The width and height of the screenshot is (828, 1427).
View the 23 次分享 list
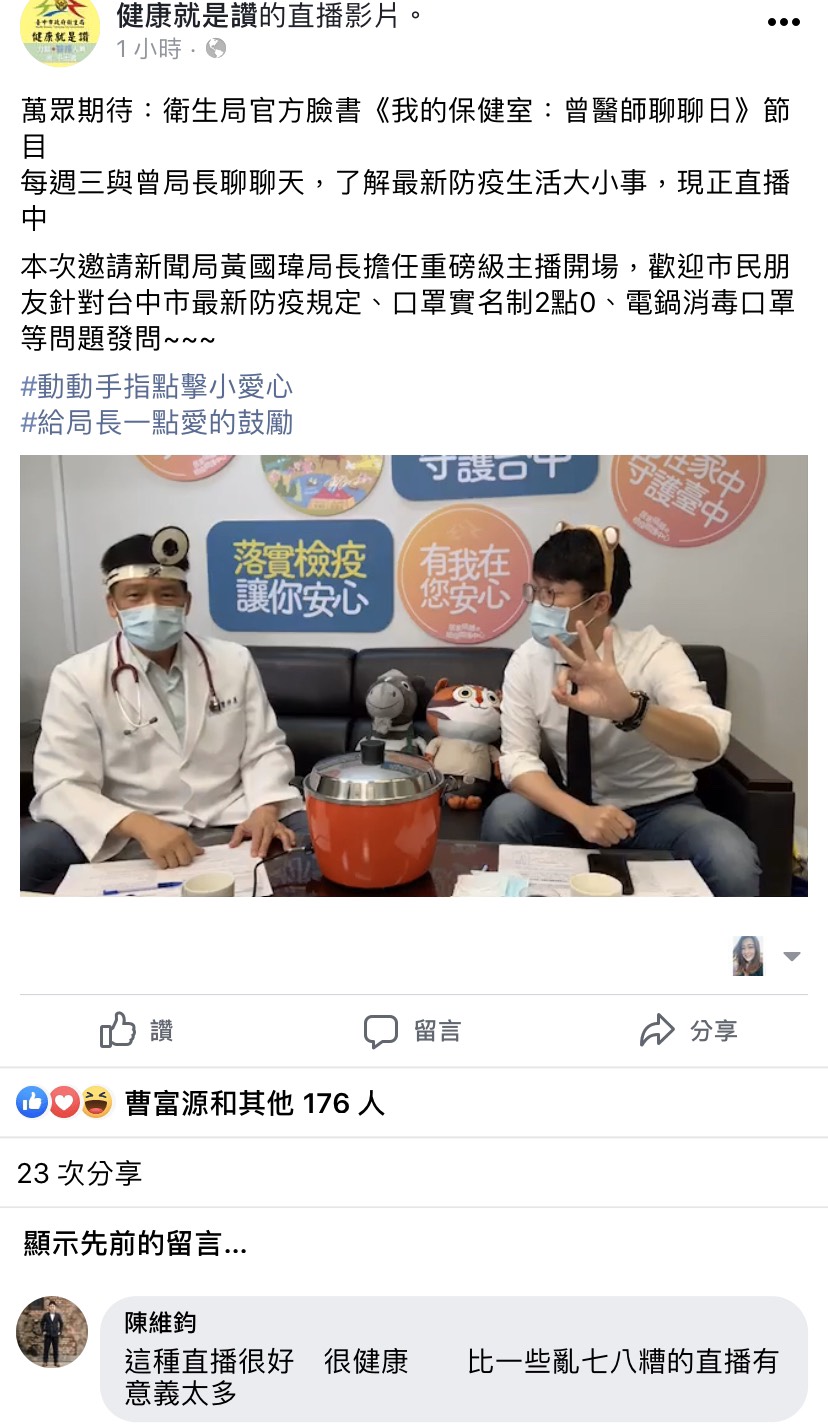pos(79,1173)
